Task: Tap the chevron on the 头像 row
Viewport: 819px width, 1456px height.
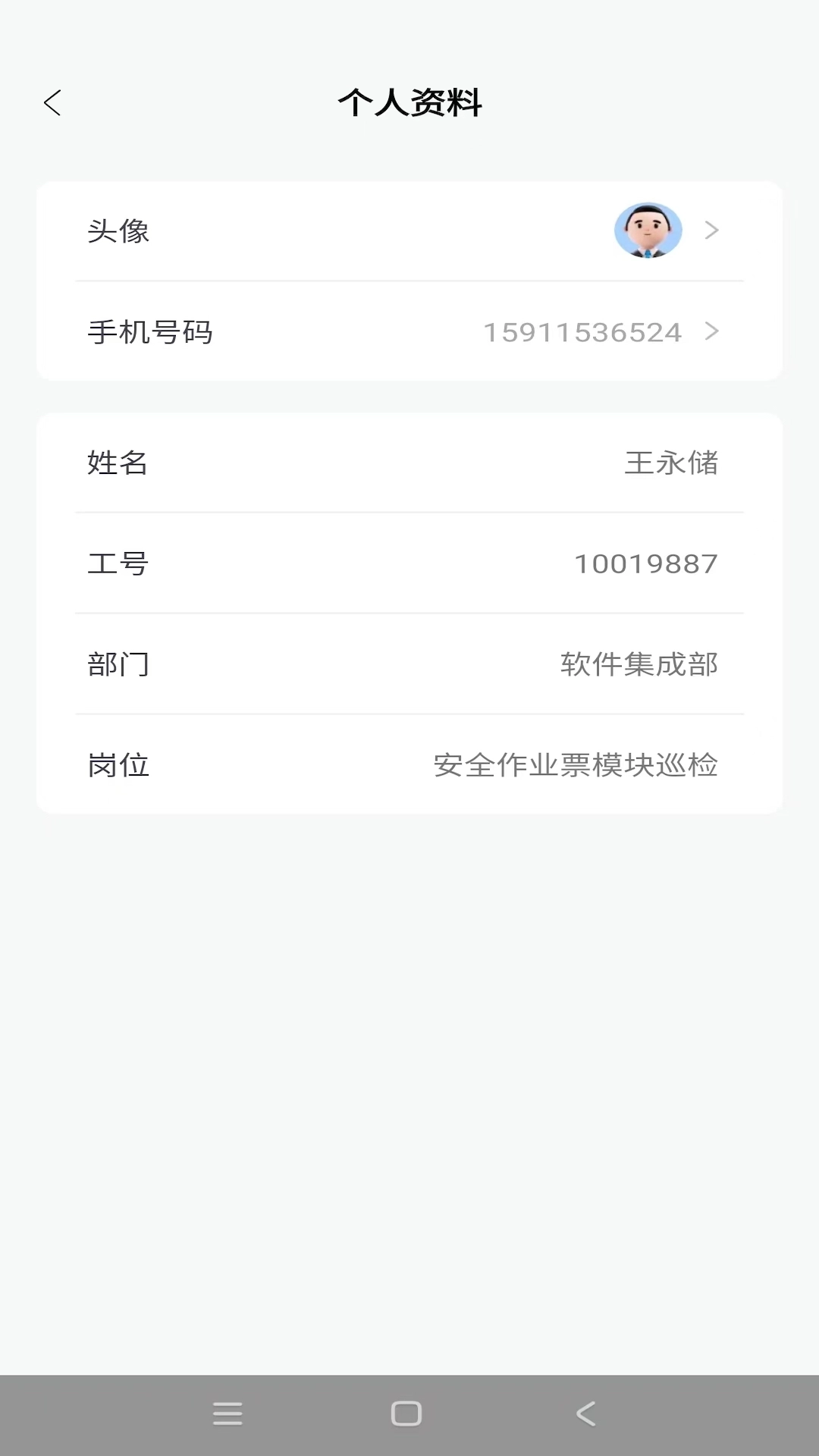Action: click(x=711, y=230)
